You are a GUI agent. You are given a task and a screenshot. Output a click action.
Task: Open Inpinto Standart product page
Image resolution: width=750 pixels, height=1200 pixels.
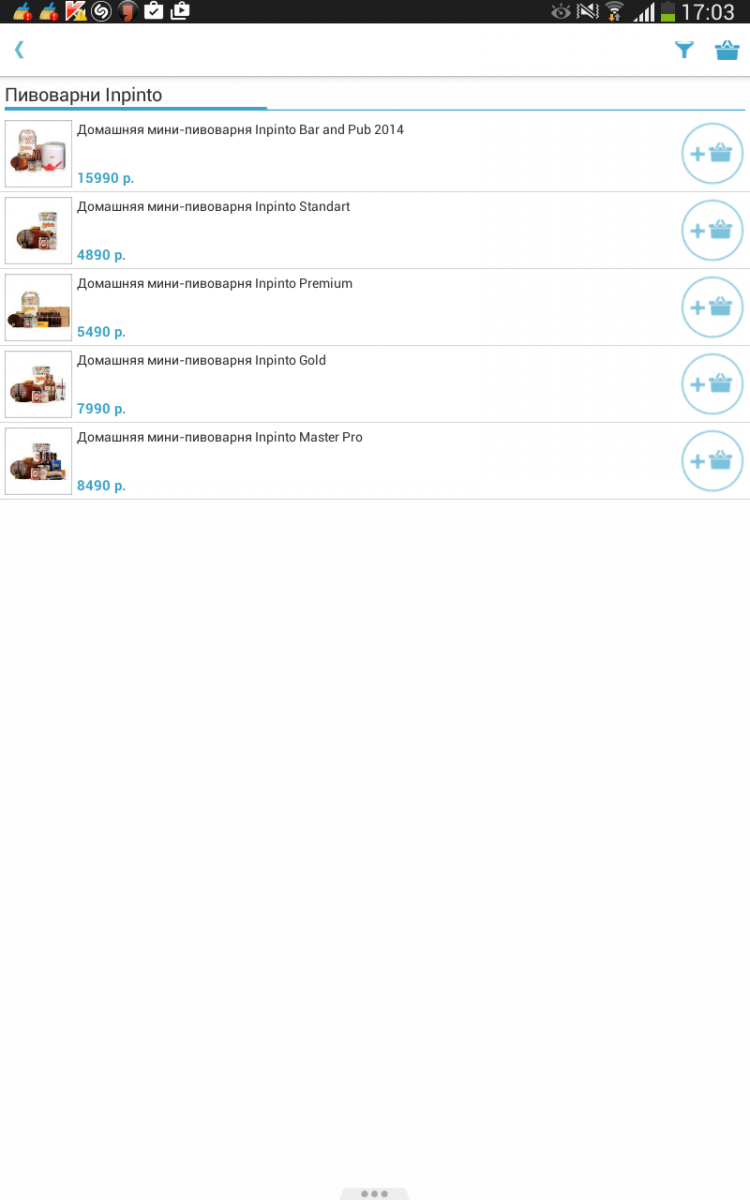coord(340,231)
